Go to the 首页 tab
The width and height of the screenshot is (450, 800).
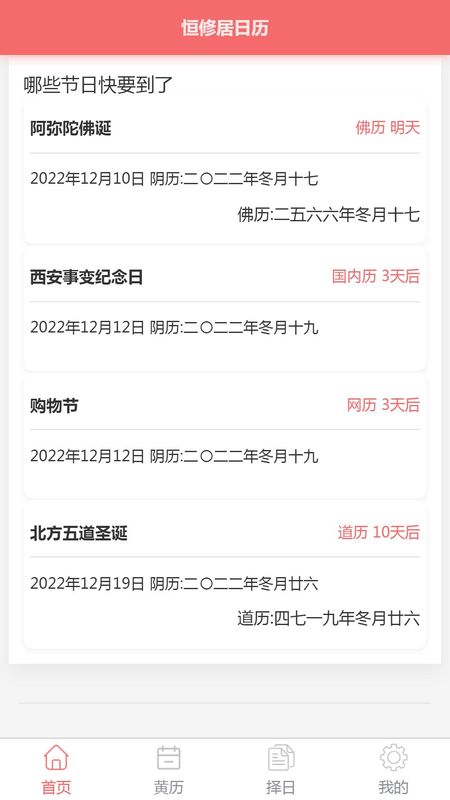(x=56, y=769)
